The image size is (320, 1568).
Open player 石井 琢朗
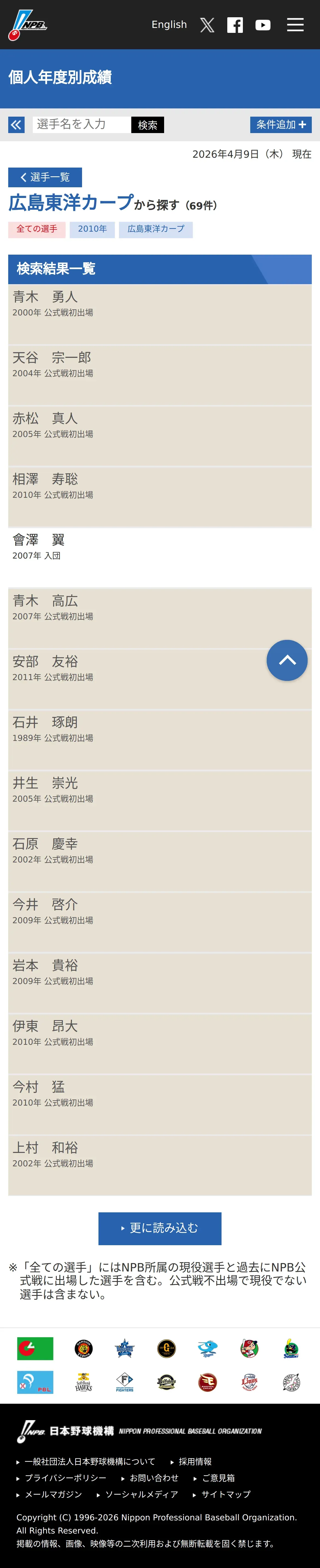160,740
